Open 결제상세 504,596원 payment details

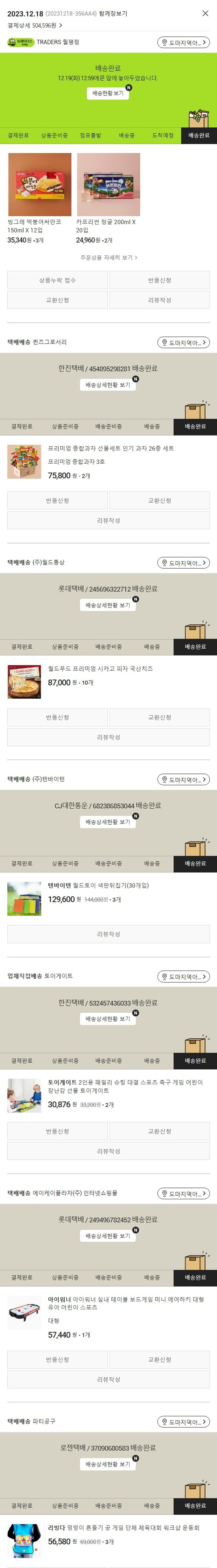35,26
